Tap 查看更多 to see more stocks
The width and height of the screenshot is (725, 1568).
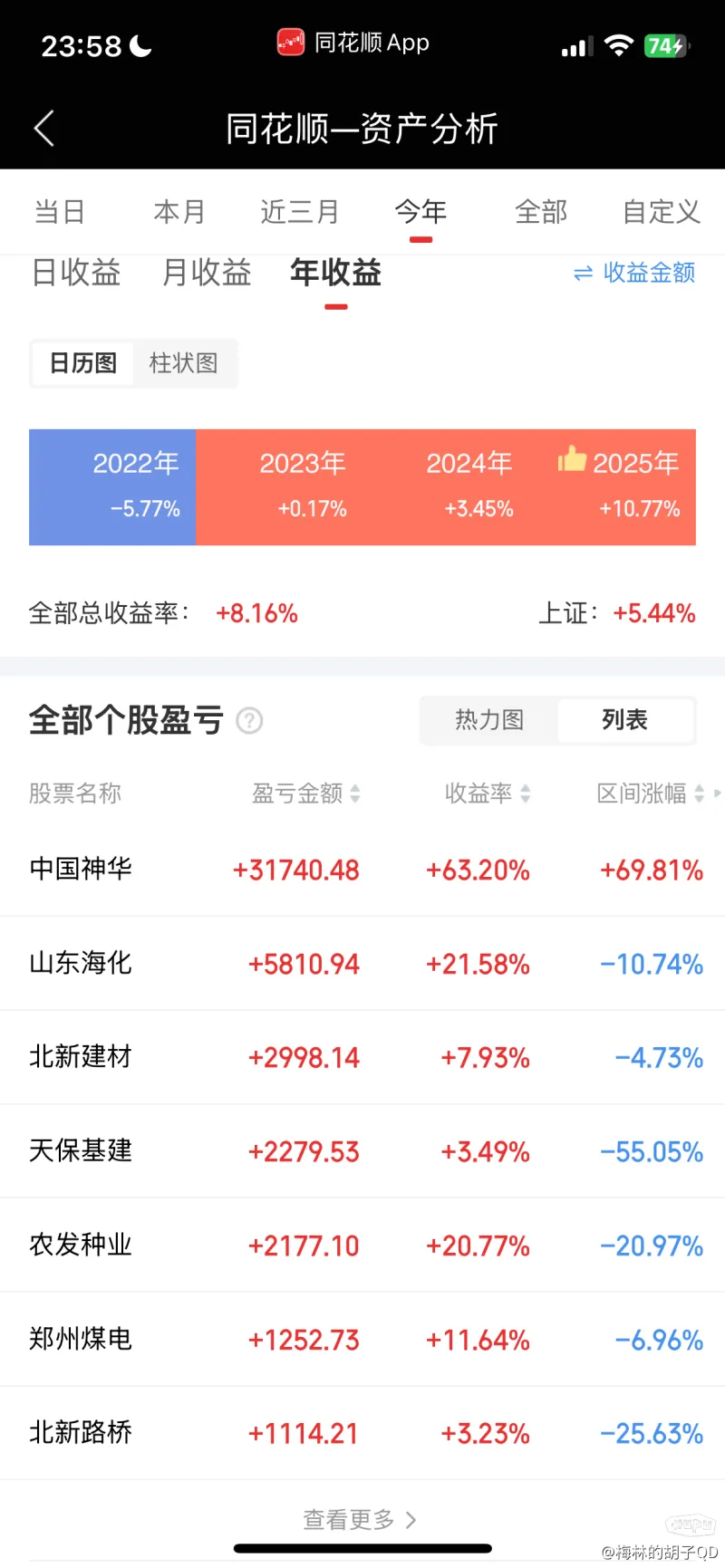360,1519
